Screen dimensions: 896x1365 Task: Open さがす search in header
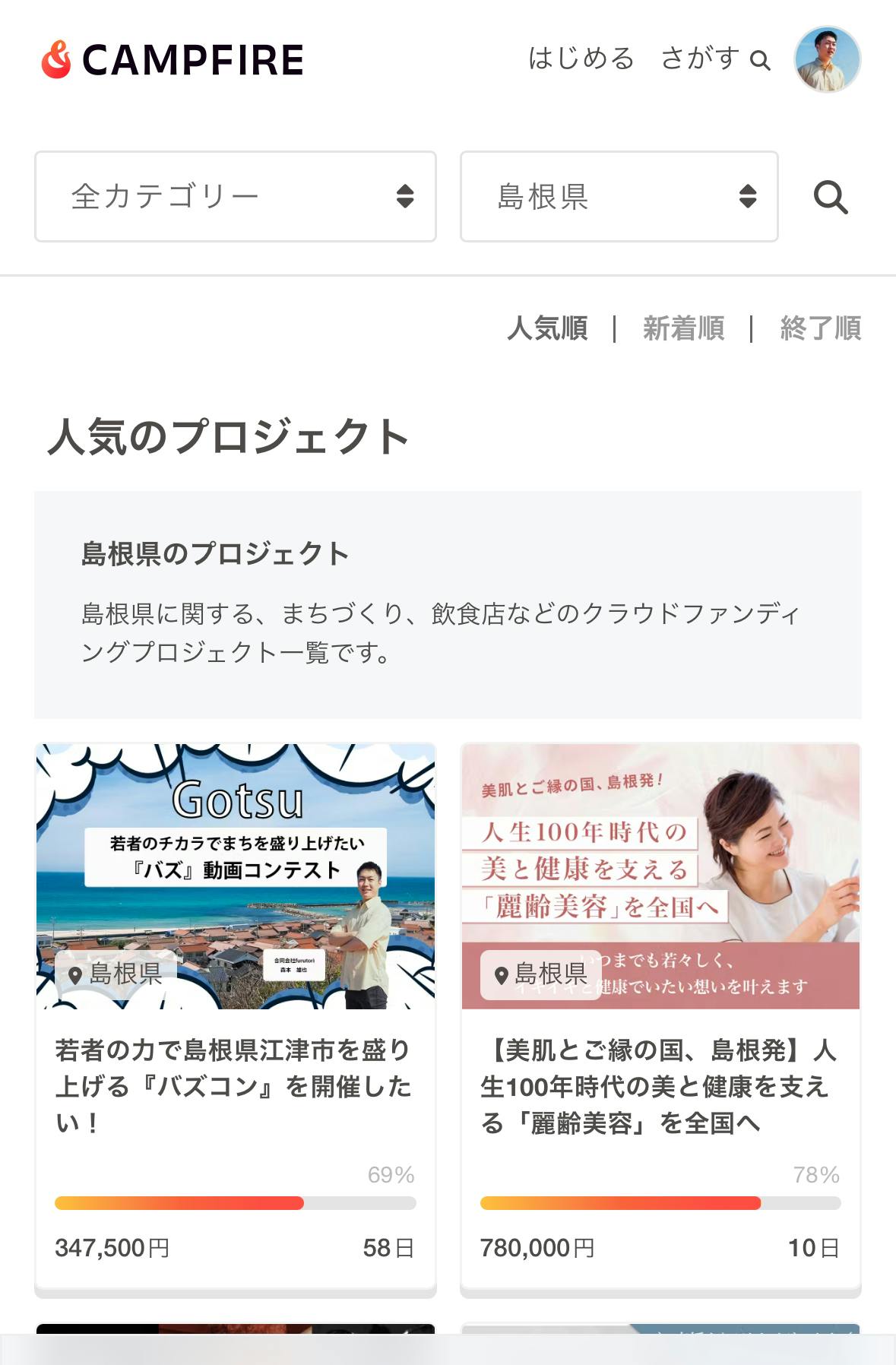coord(714,59)
